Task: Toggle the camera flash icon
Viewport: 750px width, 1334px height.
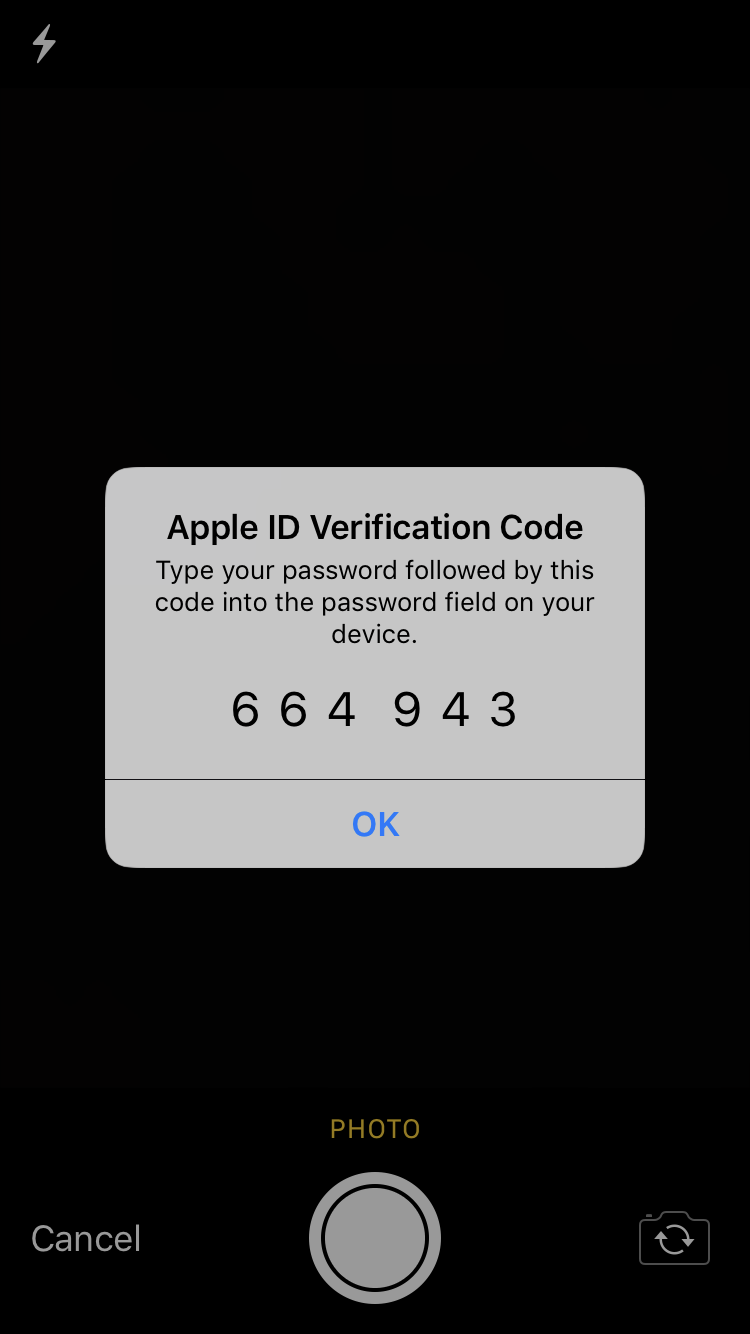Action: tap(44, 44)
